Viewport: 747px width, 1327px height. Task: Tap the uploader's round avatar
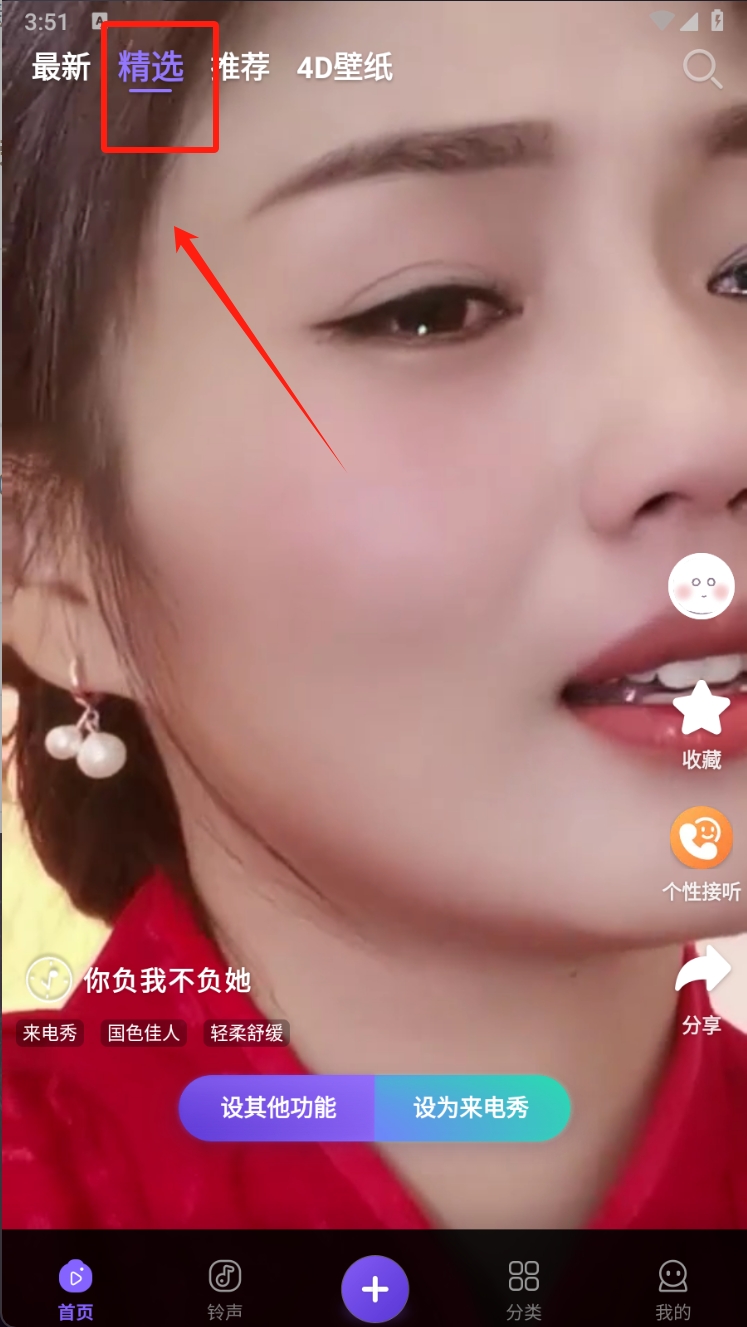point(701,586)
